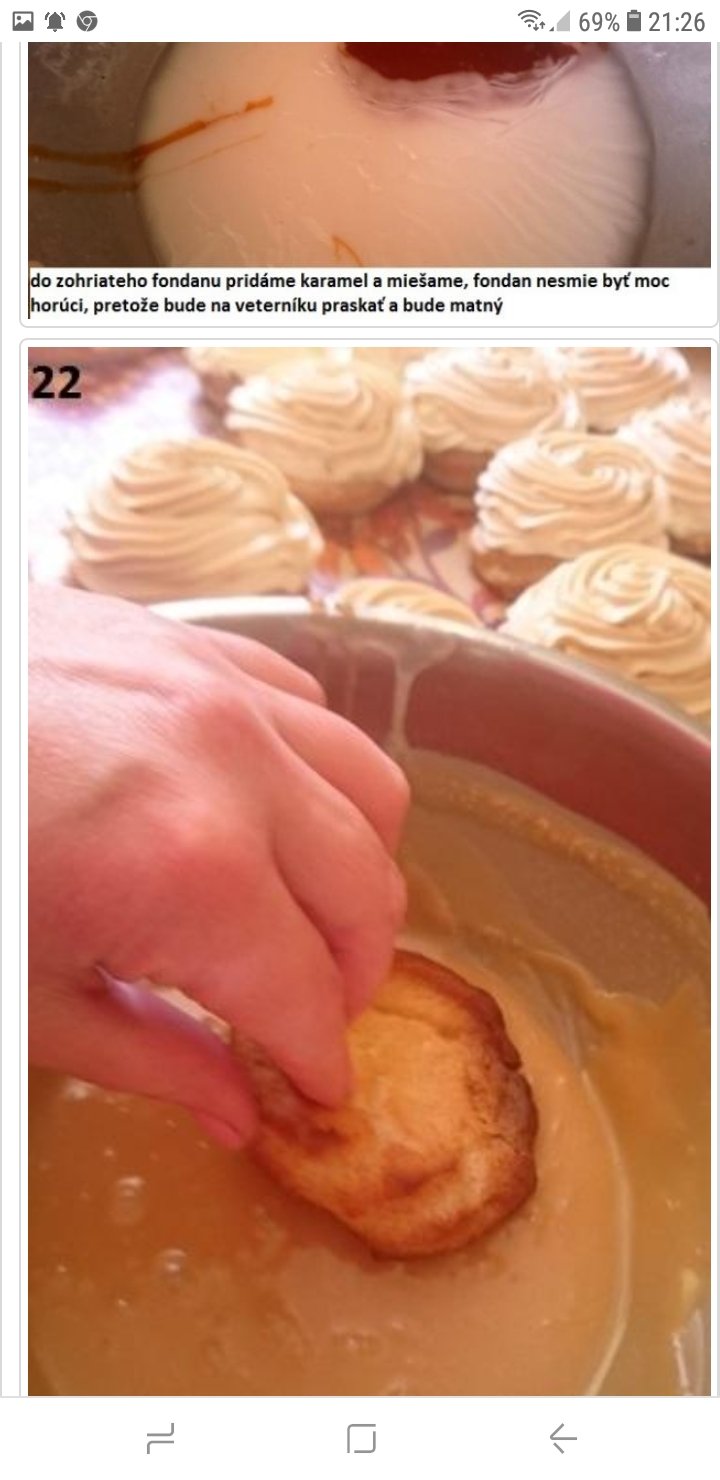Open recent apps overview

pos(160,1438)
